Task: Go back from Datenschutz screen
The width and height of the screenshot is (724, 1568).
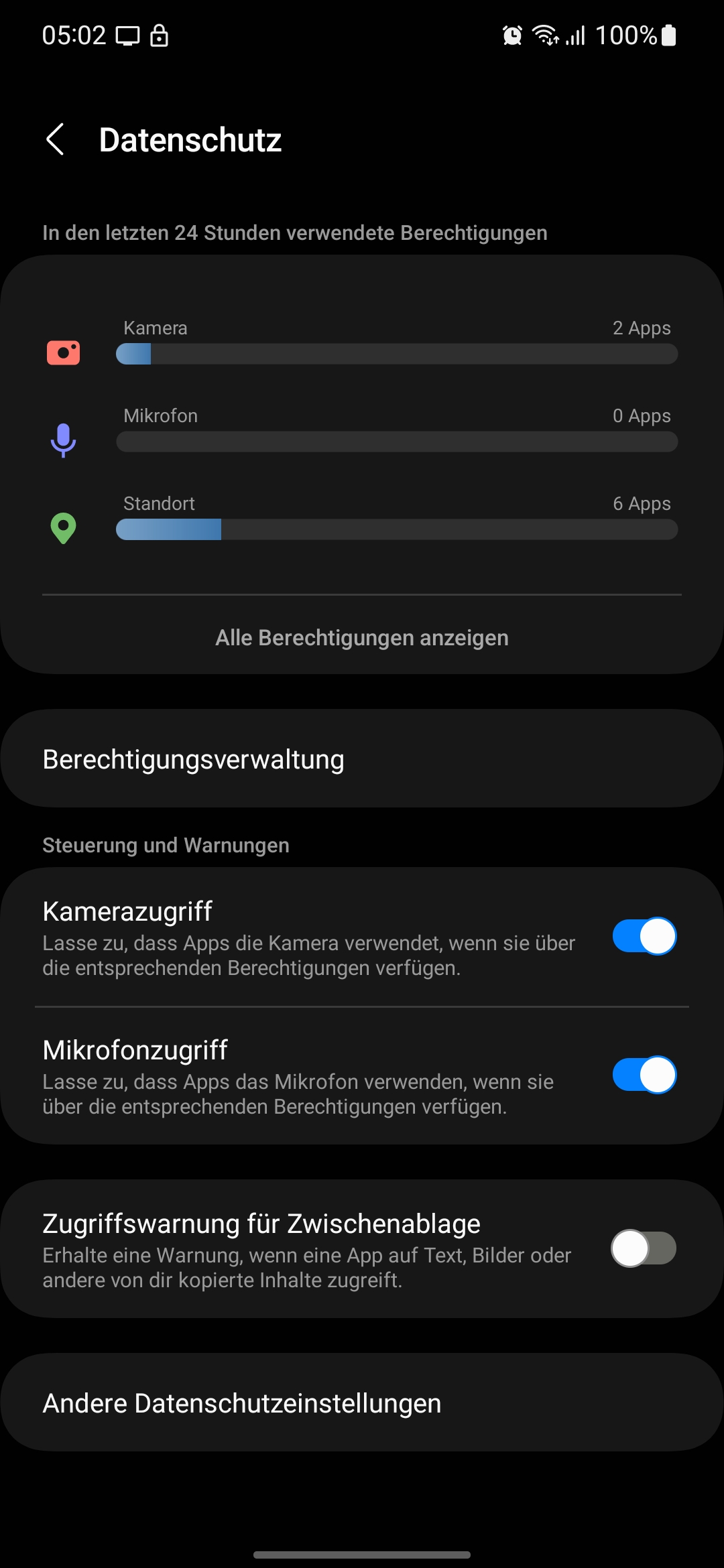Action: (55, 139)
